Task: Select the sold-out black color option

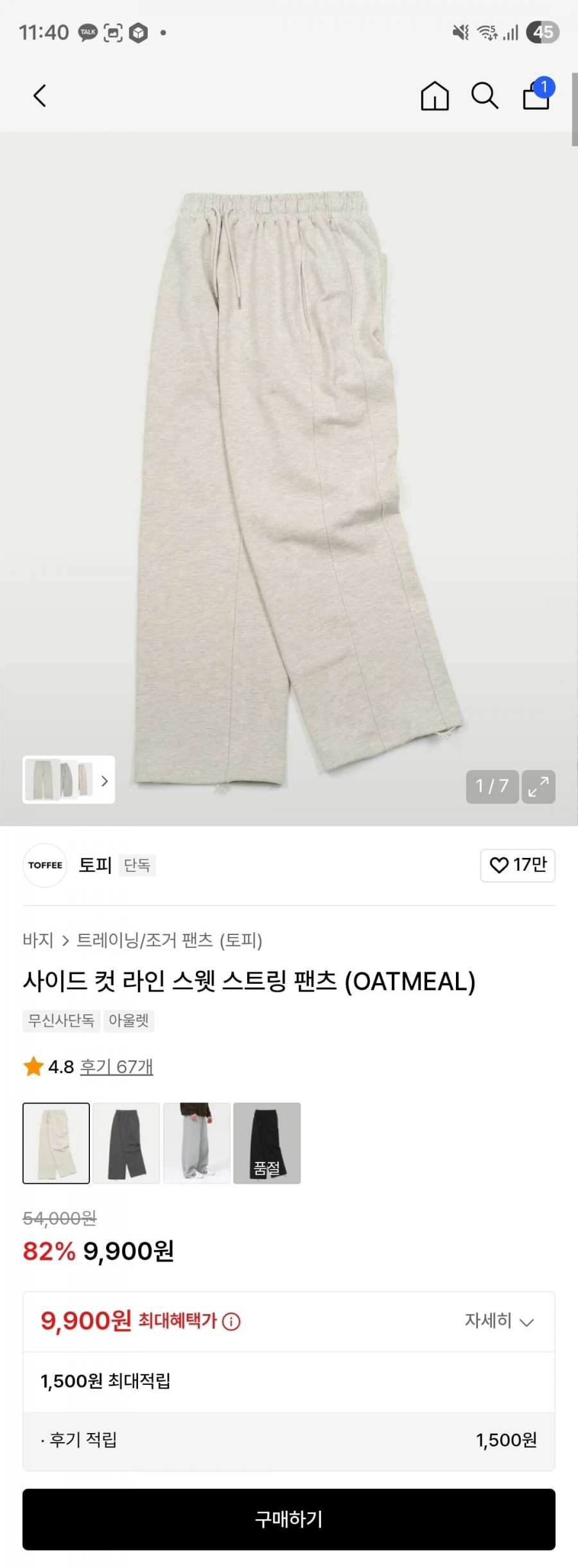Action: (267, 1143)
